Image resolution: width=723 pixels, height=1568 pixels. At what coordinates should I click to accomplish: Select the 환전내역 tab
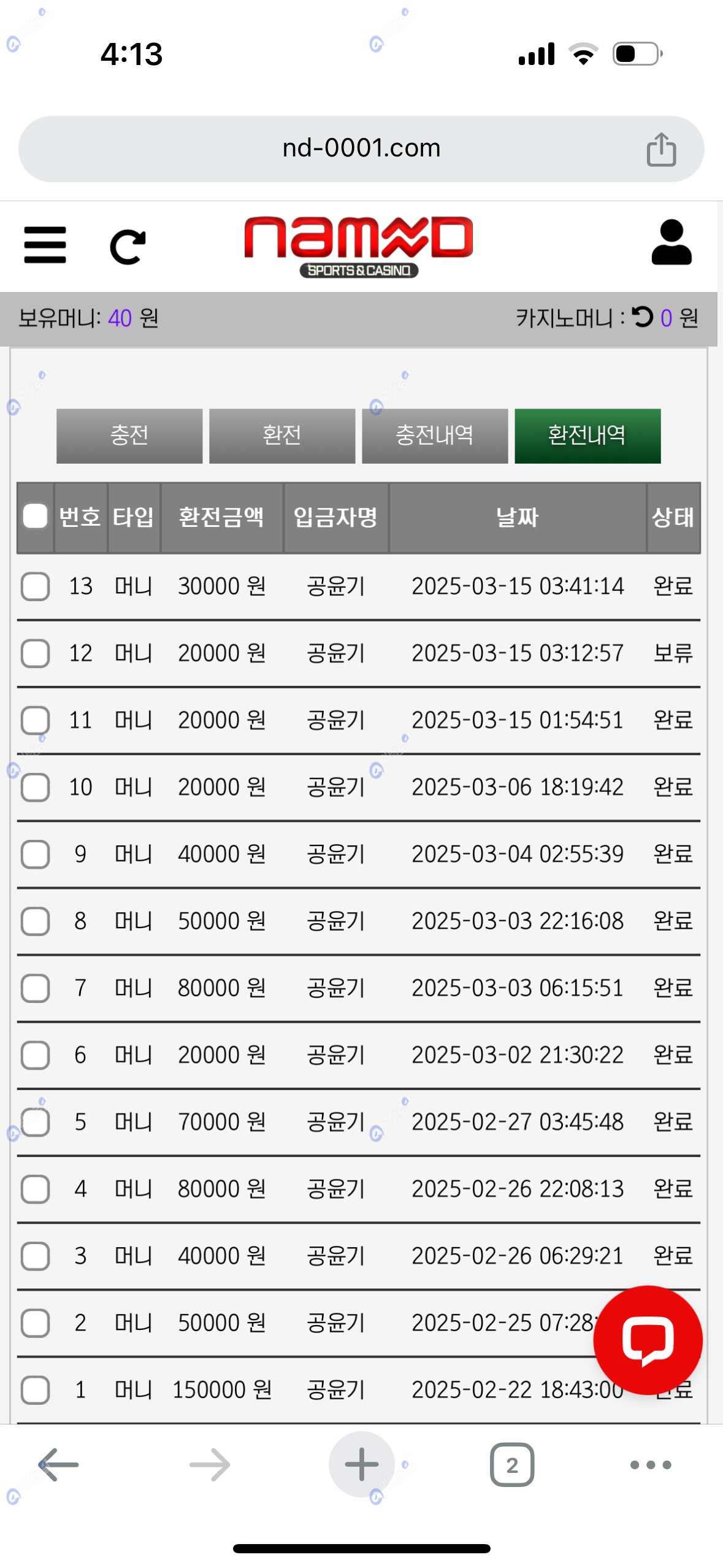click(x=587, y=436)
